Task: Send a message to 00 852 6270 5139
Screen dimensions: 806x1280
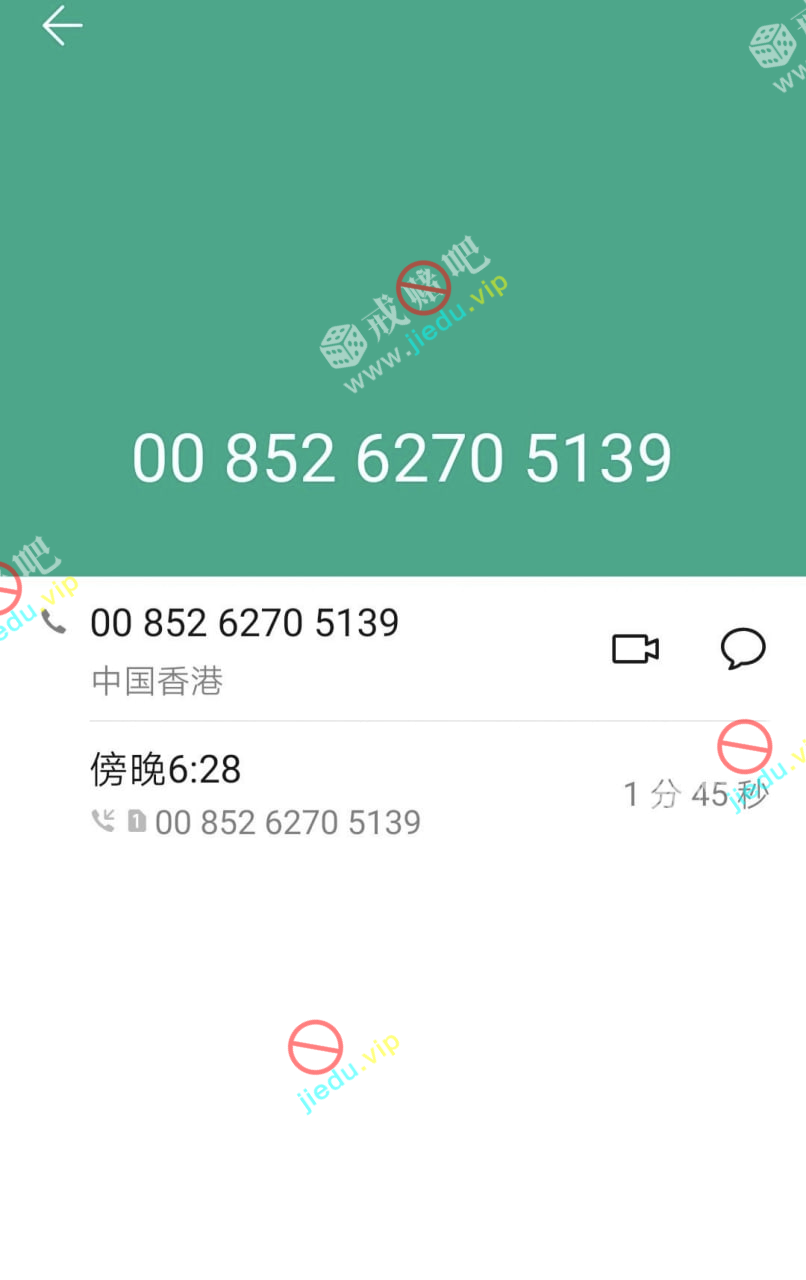Action: coord(743,649)
